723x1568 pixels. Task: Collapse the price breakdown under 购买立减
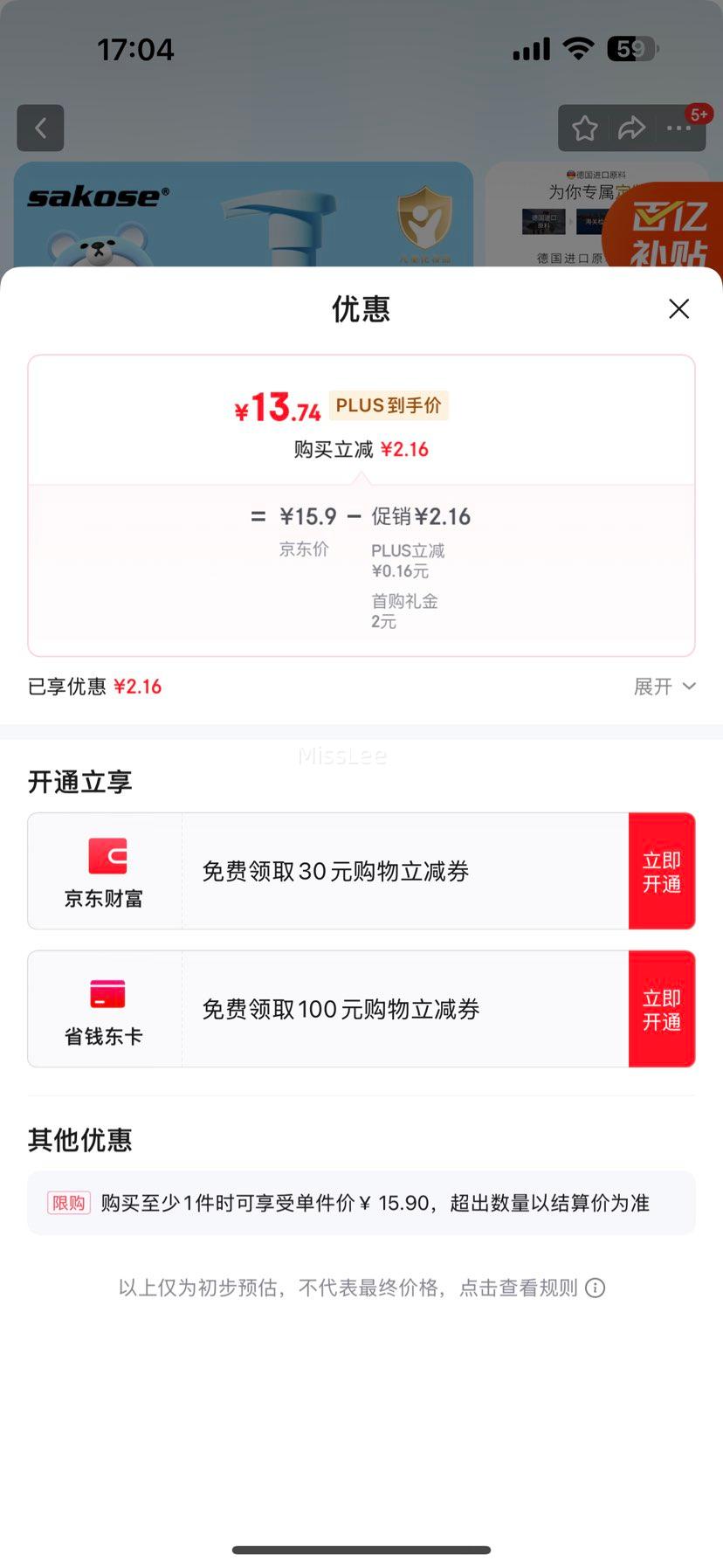pyautogui.click(x=361, y=450)
